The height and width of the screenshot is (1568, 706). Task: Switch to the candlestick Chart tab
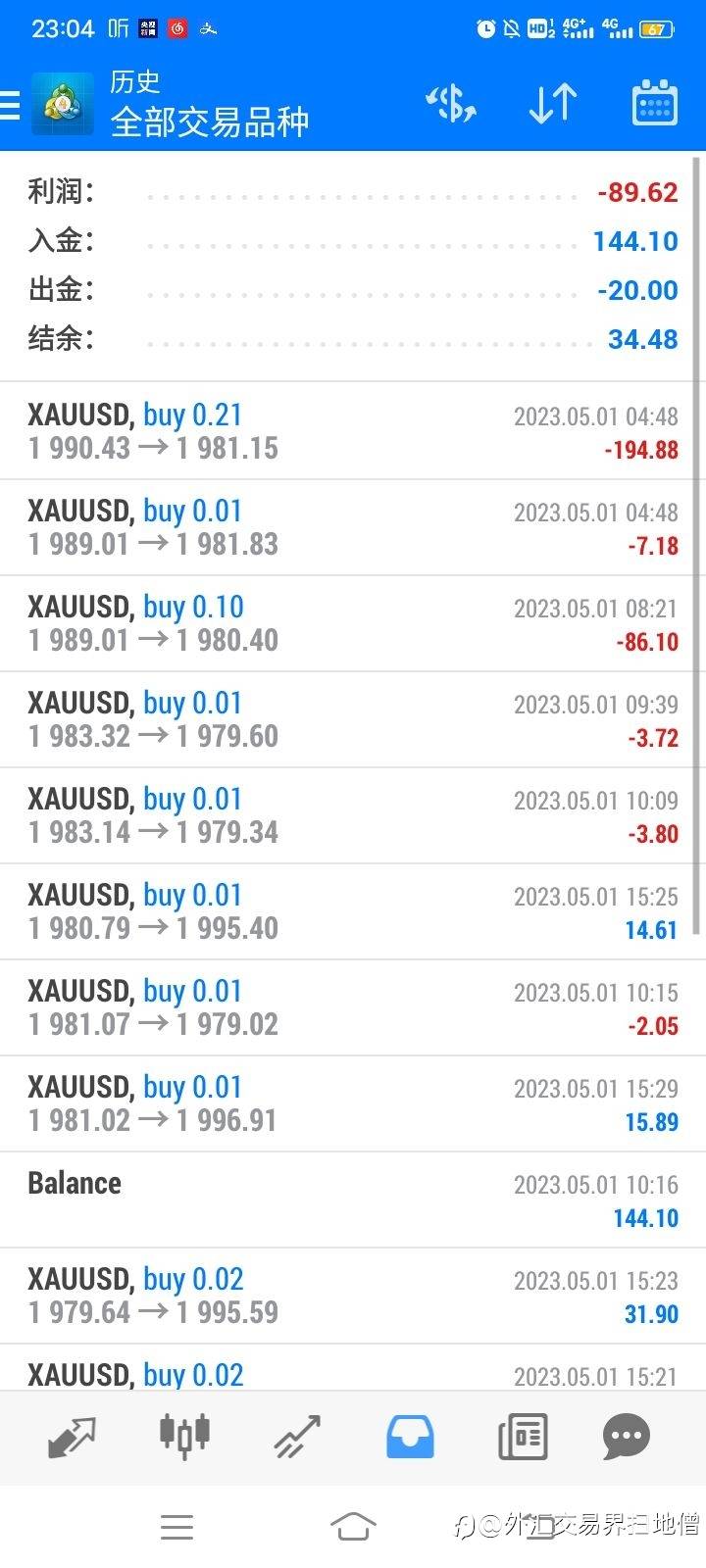[x=184, y=1437]
